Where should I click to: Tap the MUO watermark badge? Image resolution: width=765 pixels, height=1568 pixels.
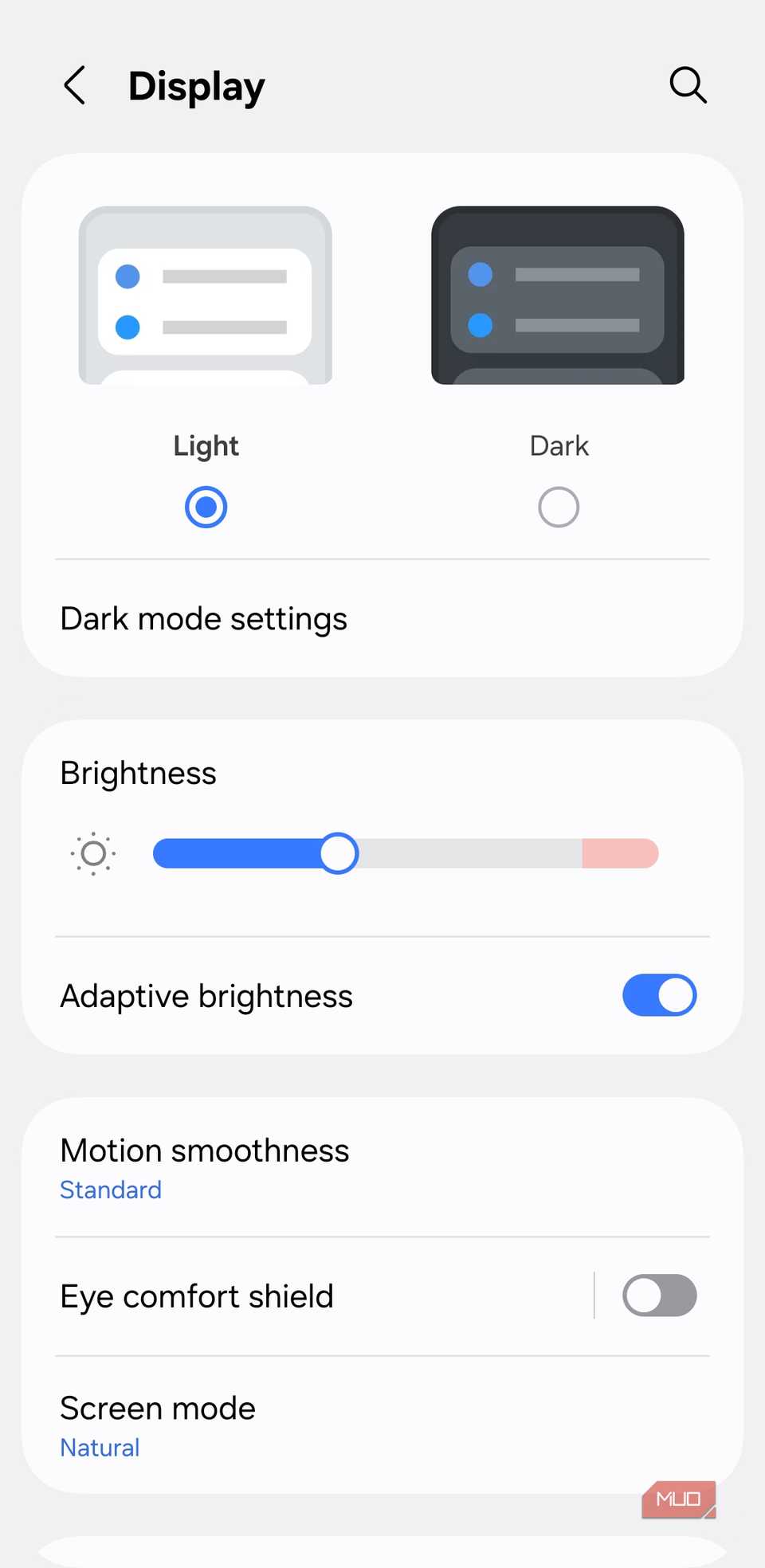pyautogui.click(x=678, y=1499)
